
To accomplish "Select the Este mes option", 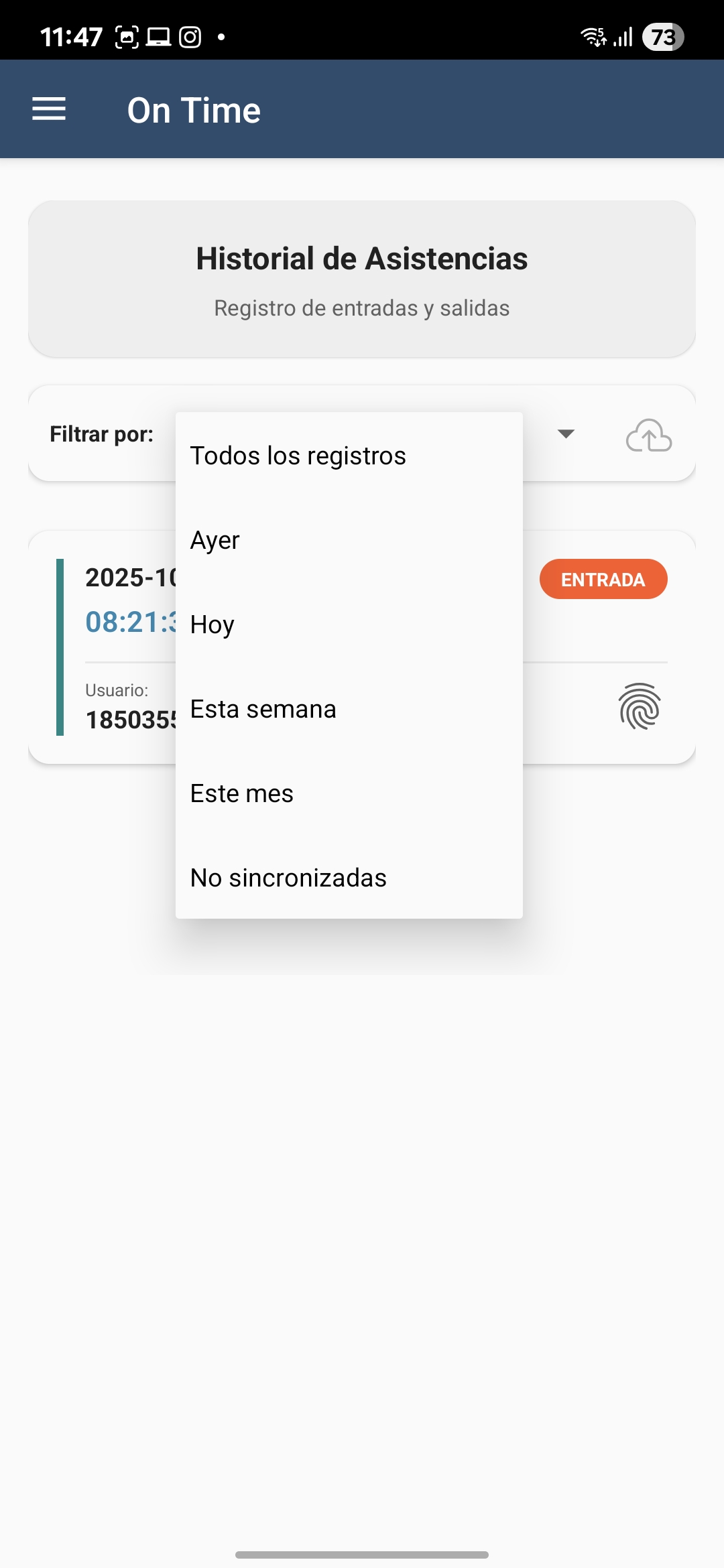I will 241,793.
